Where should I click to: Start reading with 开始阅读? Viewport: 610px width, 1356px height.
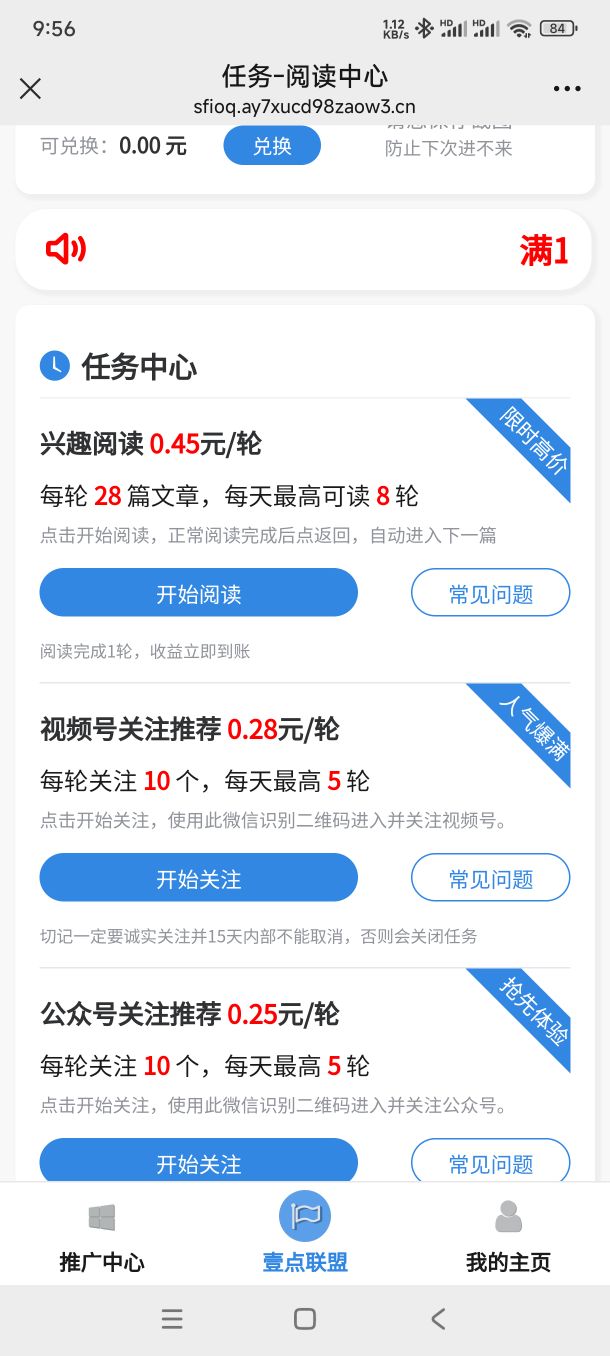pyautogui.click(x=199, y=593)
